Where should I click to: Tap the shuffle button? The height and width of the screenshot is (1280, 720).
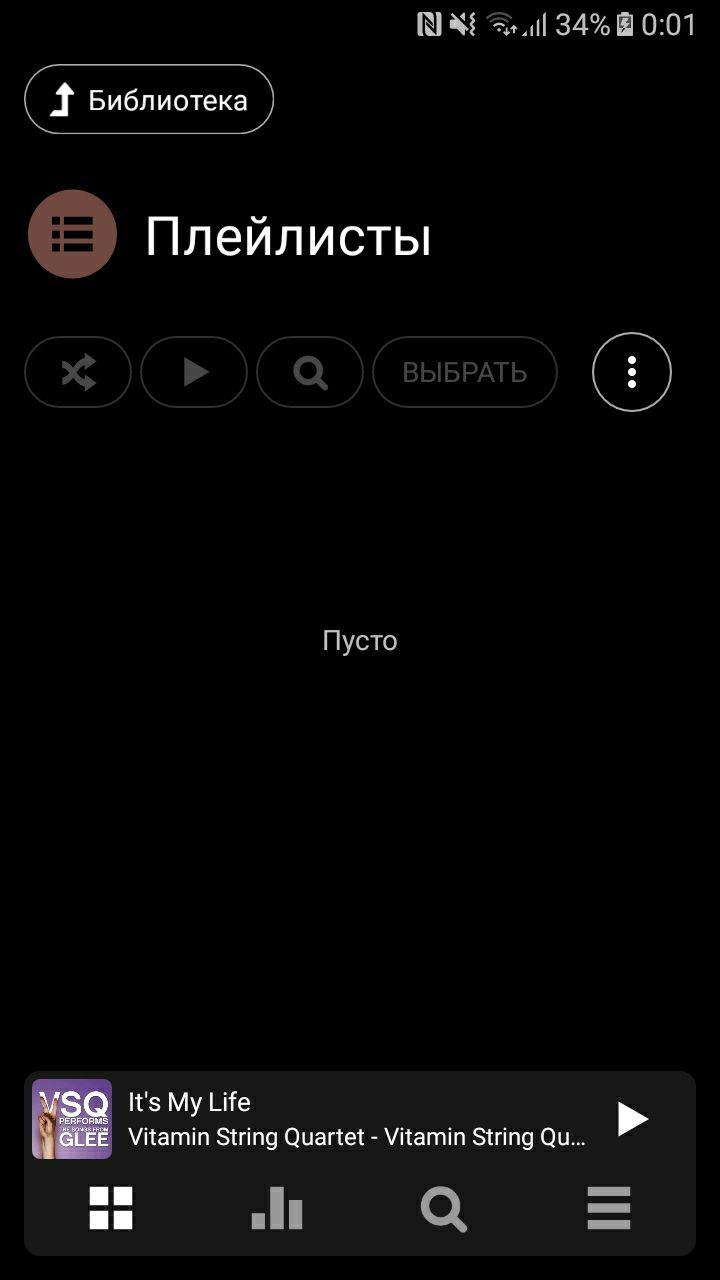[x=78, y=372]
